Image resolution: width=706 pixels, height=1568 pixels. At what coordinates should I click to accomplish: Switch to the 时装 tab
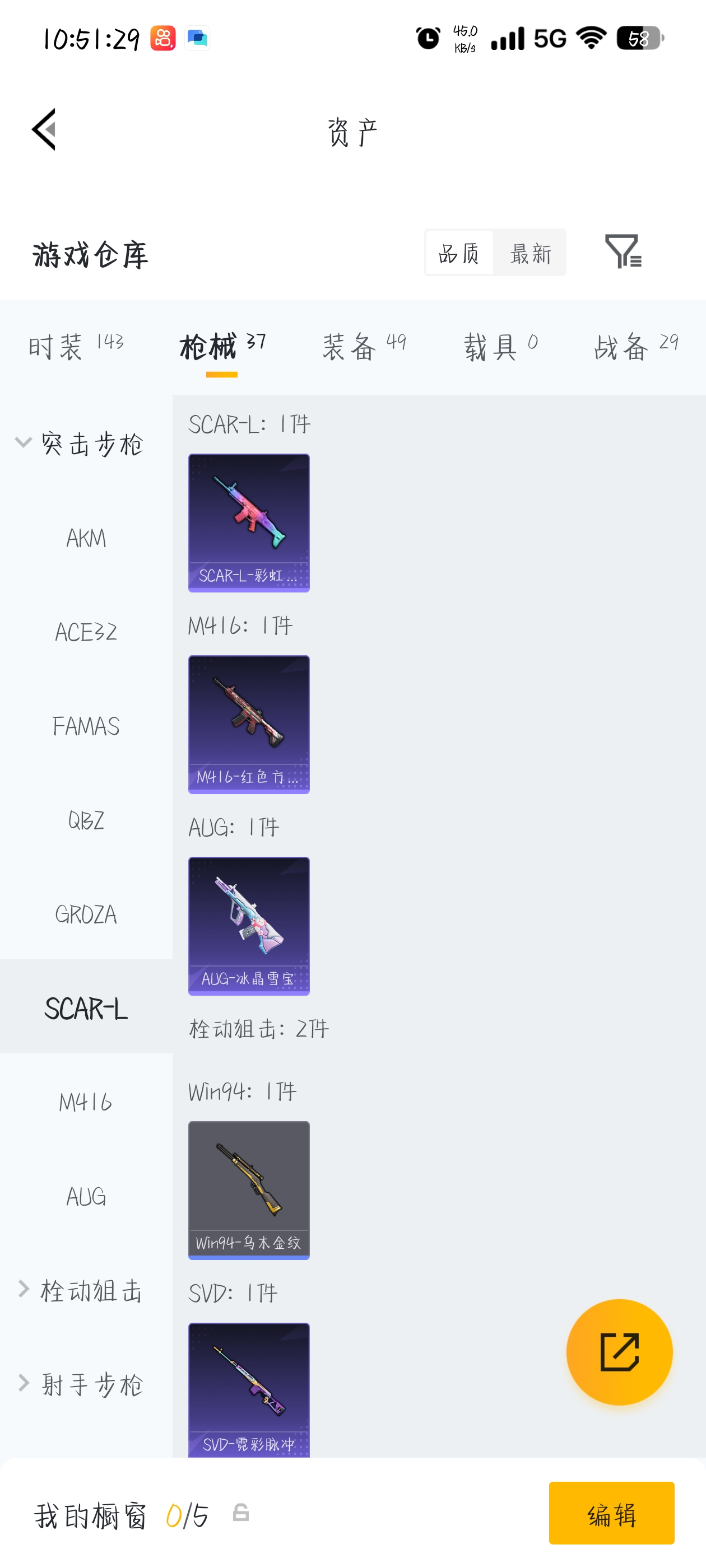pos(76,346)
